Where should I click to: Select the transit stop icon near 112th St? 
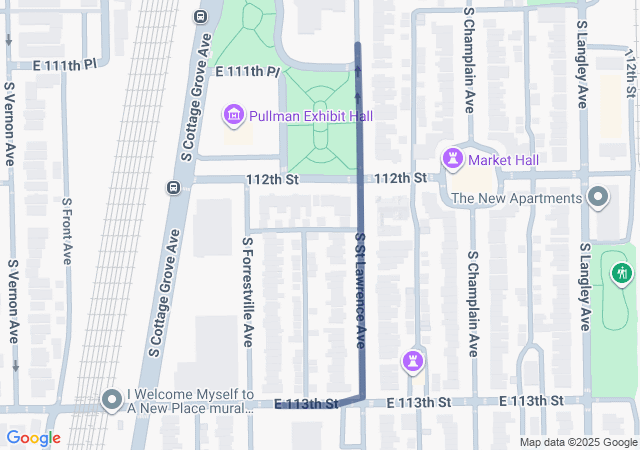point(173,186)
